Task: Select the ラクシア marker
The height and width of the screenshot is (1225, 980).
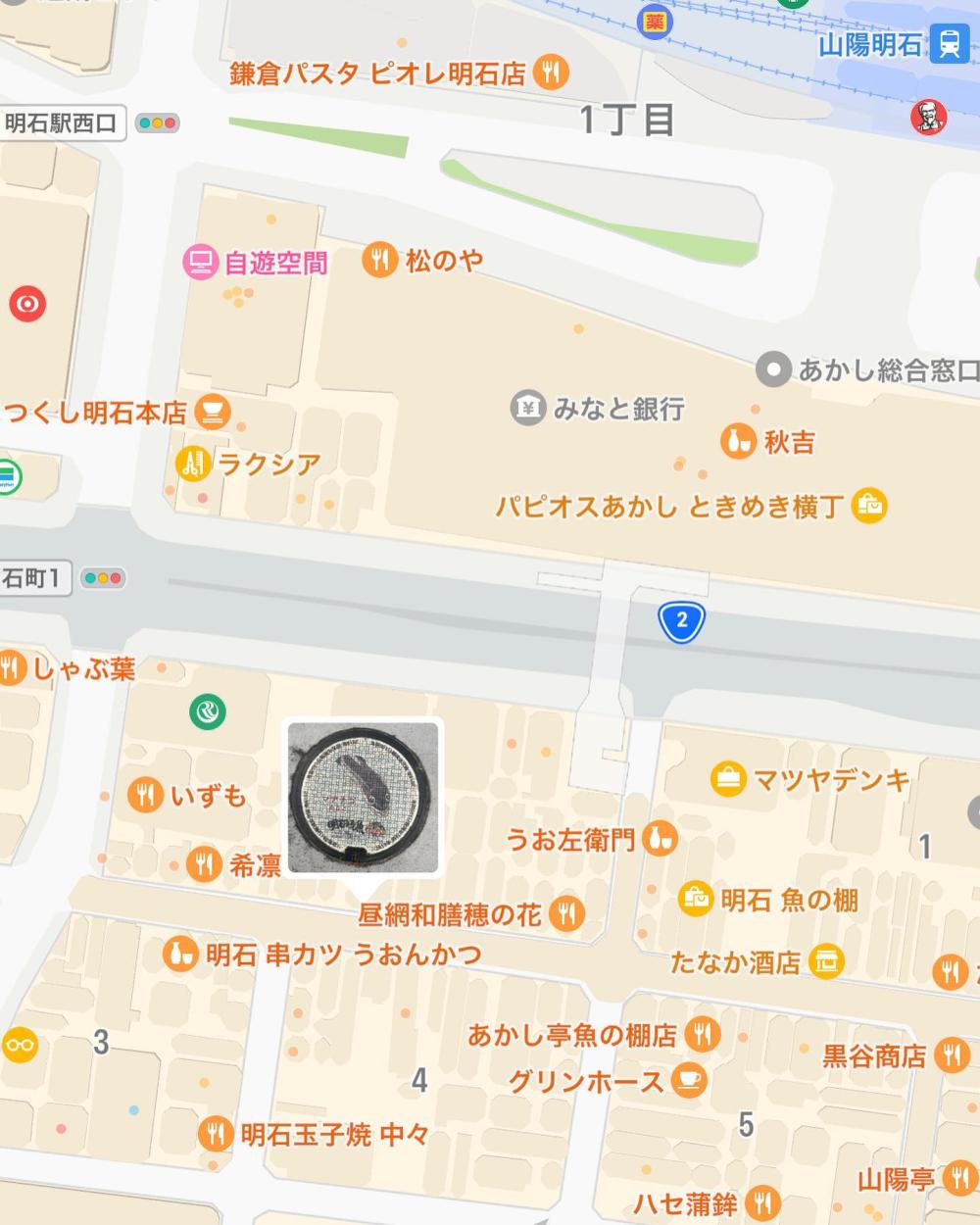Action: (193, 463)
